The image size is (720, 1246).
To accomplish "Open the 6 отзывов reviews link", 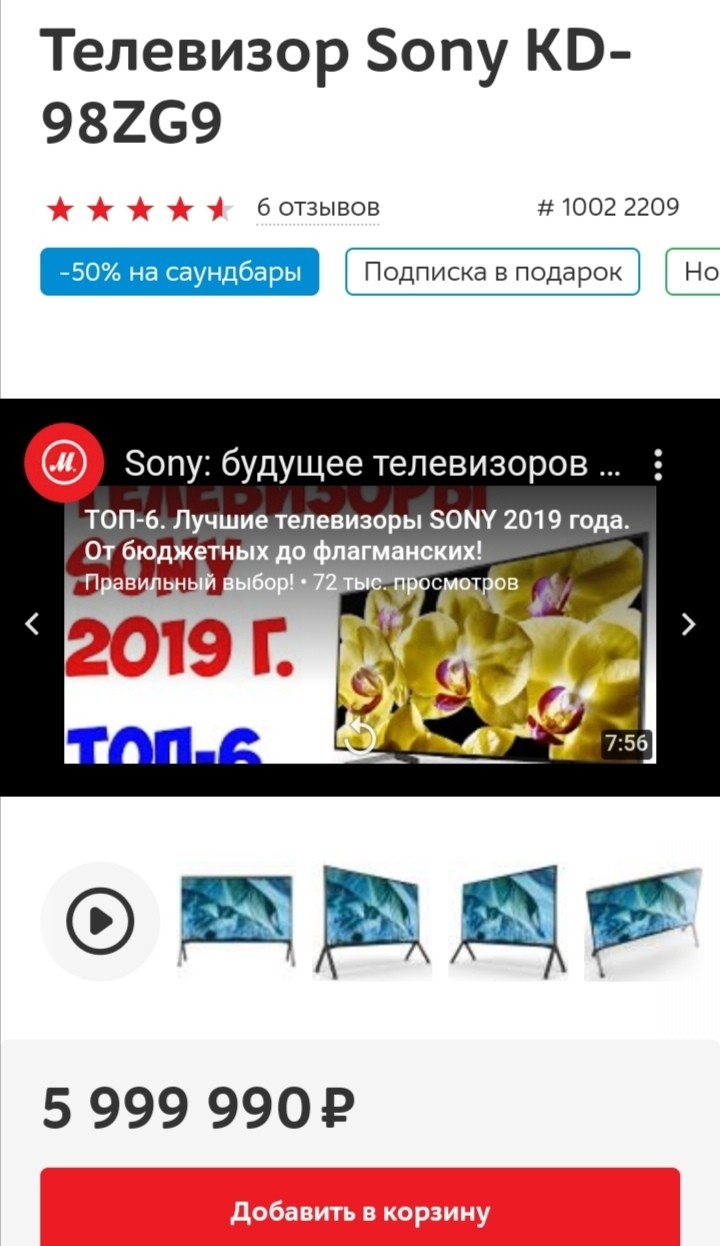I will (x=318, y=208).
